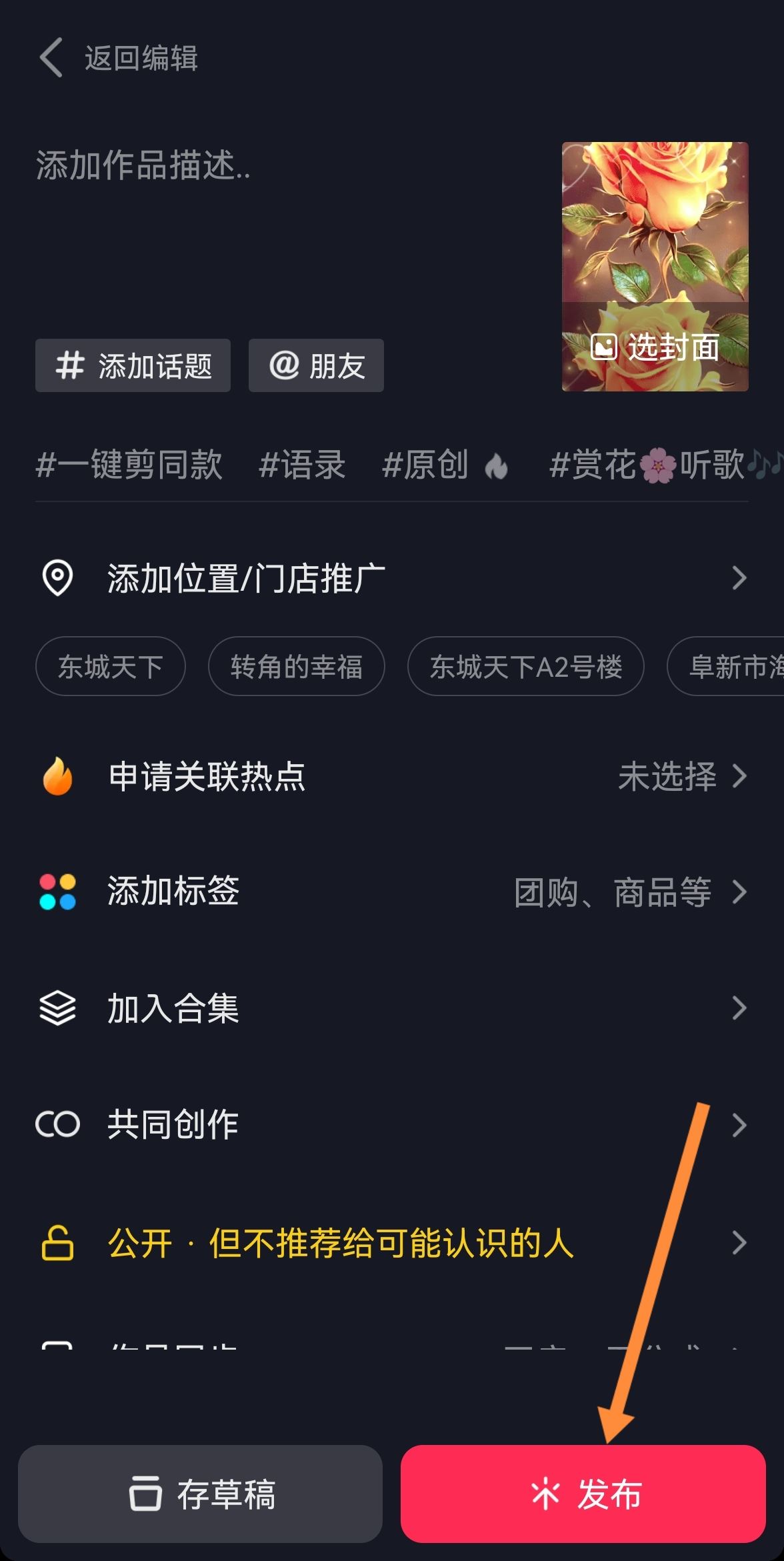Open 申请关联热点 via its chevron

740,775
